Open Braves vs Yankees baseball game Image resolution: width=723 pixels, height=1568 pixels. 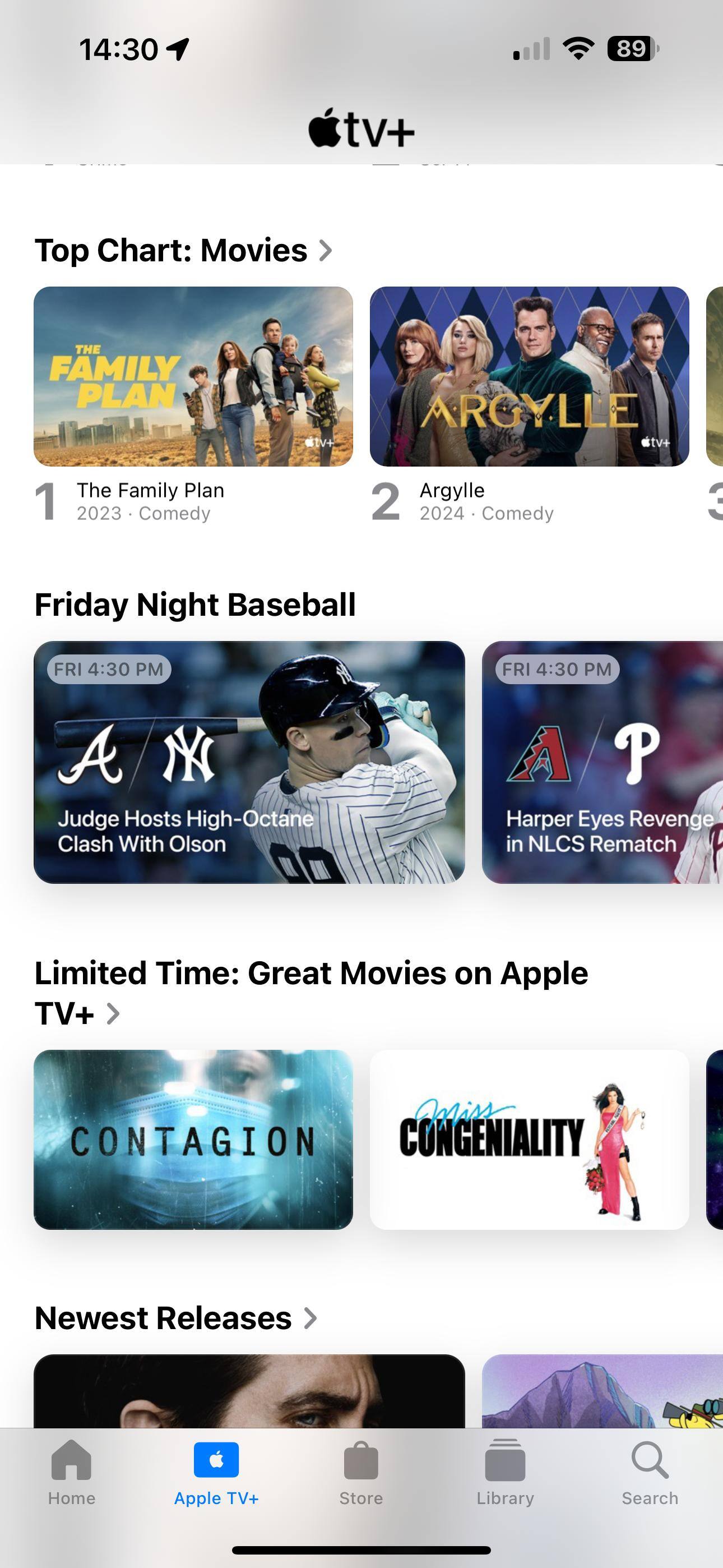249,762
